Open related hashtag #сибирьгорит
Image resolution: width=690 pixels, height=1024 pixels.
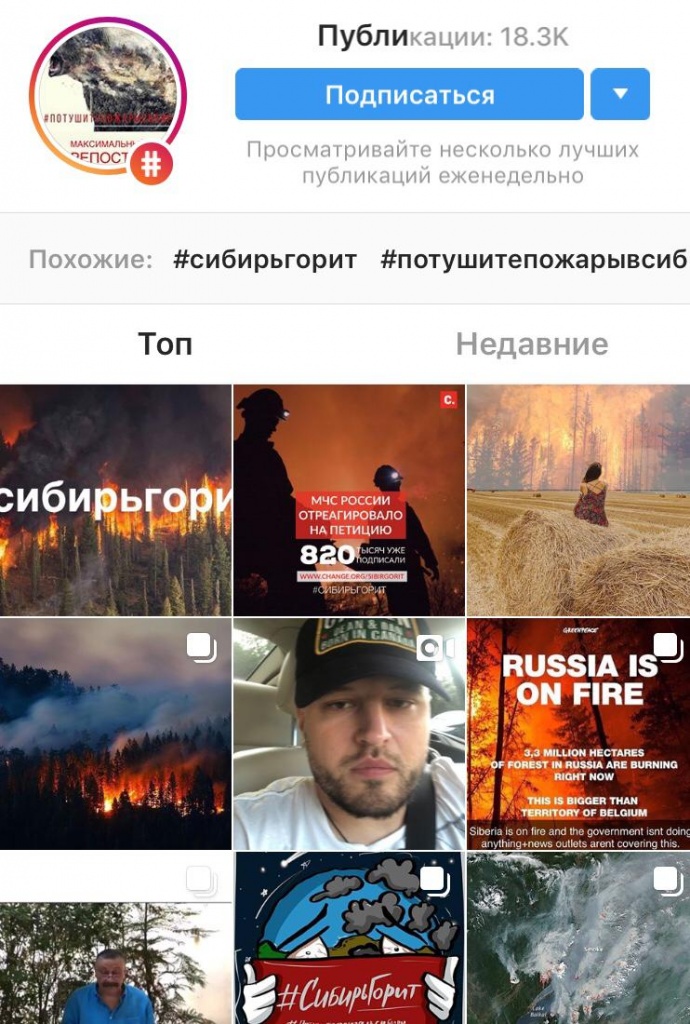265,261
